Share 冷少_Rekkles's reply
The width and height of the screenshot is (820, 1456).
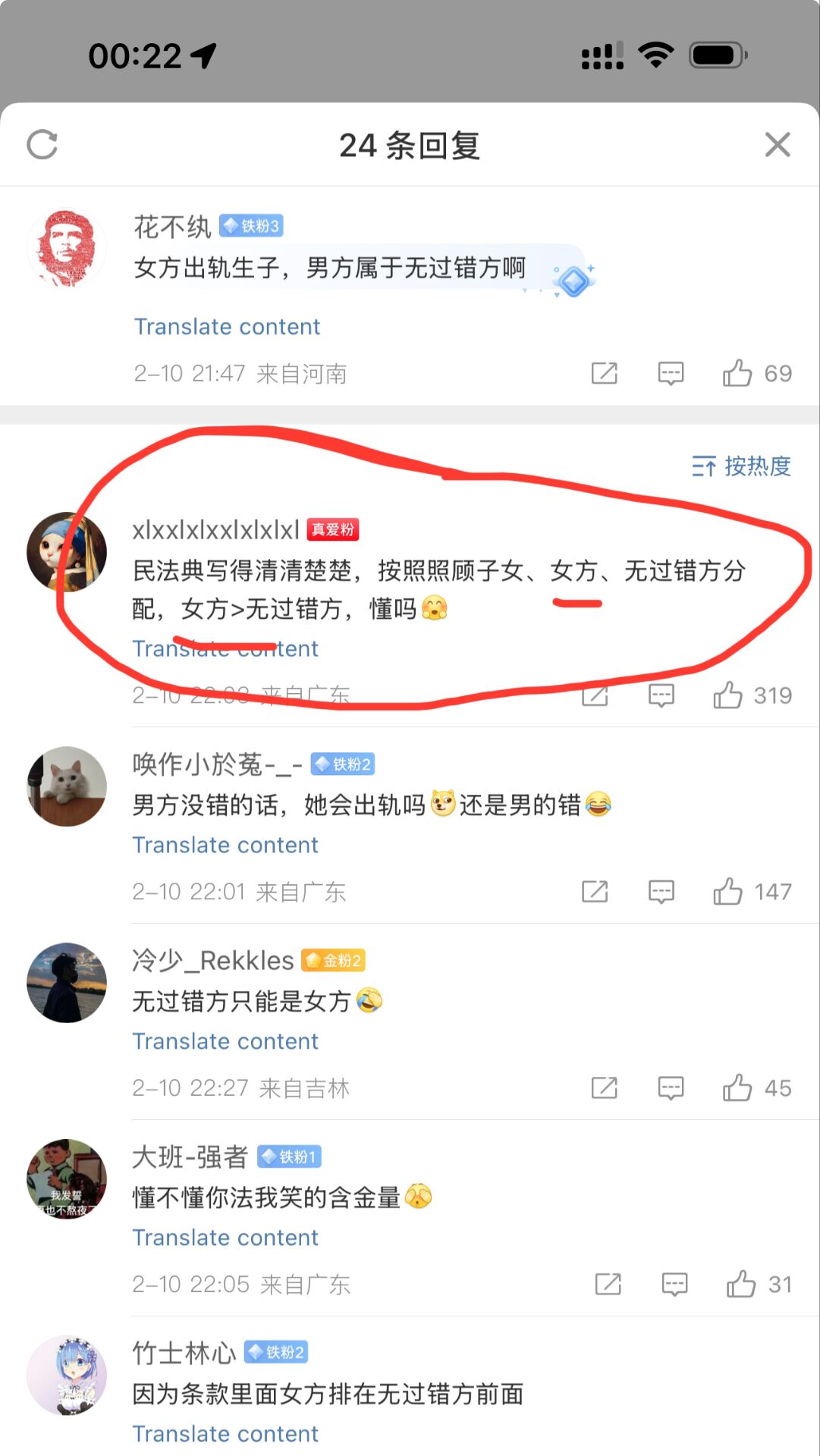tap(604, 1088)
